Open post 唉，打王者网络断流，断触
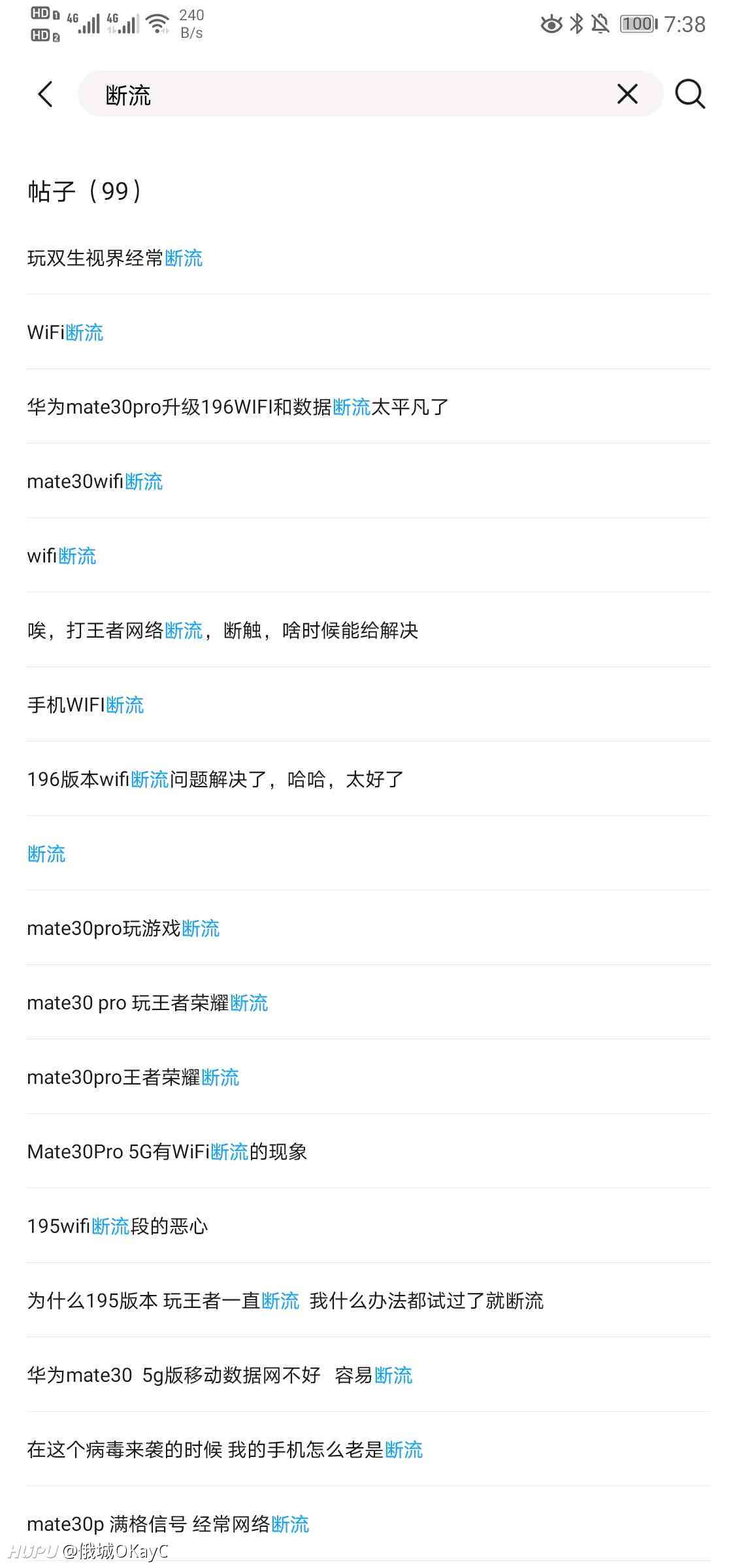The width and height of the screenshot is (737, 1568). 368,630
